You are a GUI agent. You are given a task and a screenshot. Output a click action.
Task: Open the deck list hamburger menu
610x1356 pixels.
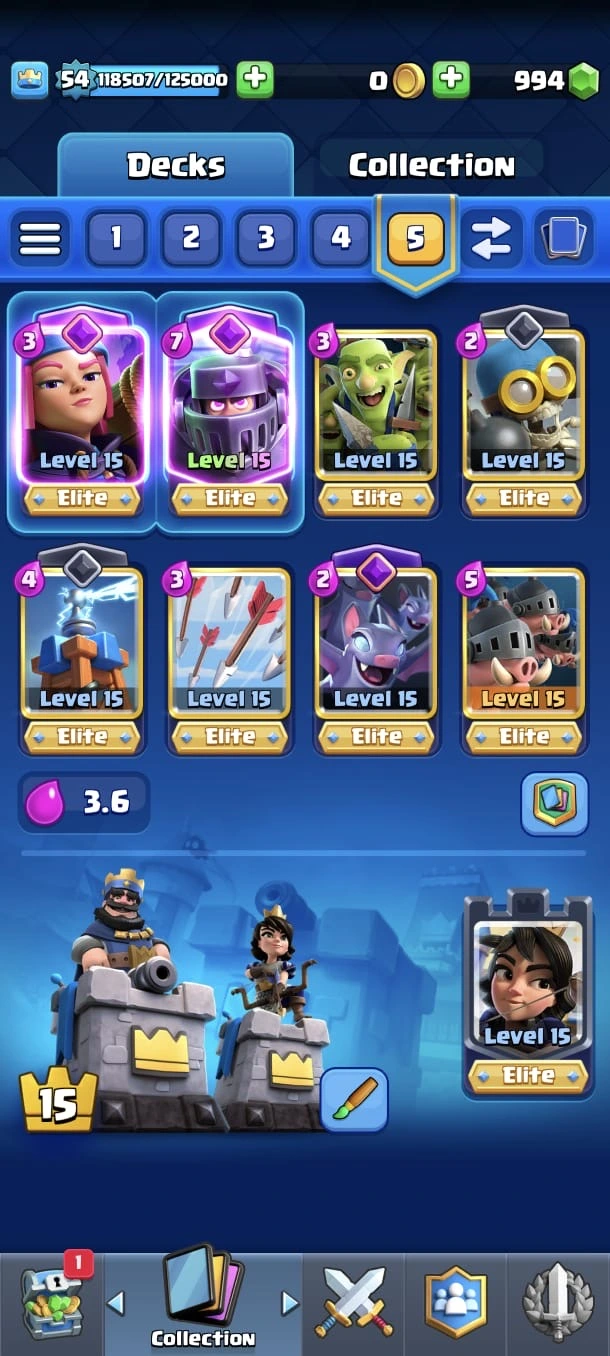(40, 238)
